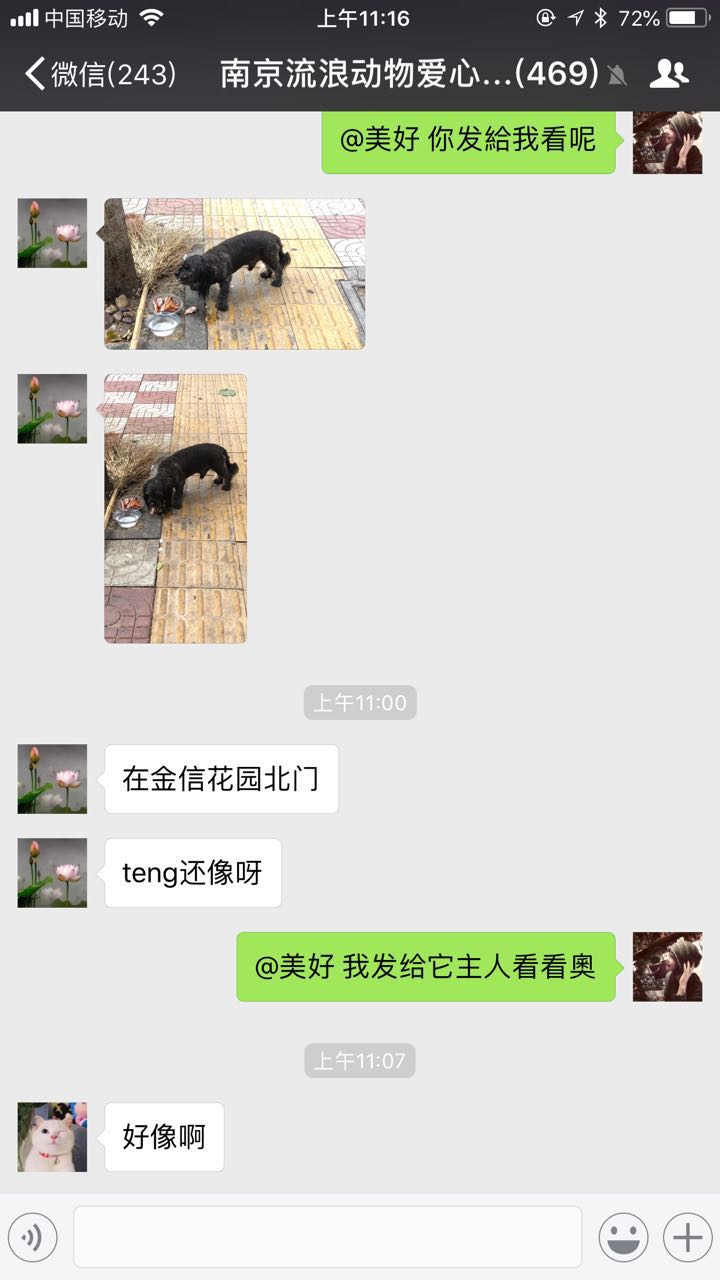
Task: View the lotus avatar beside 在金信花园北门
Action: point(52,779)
